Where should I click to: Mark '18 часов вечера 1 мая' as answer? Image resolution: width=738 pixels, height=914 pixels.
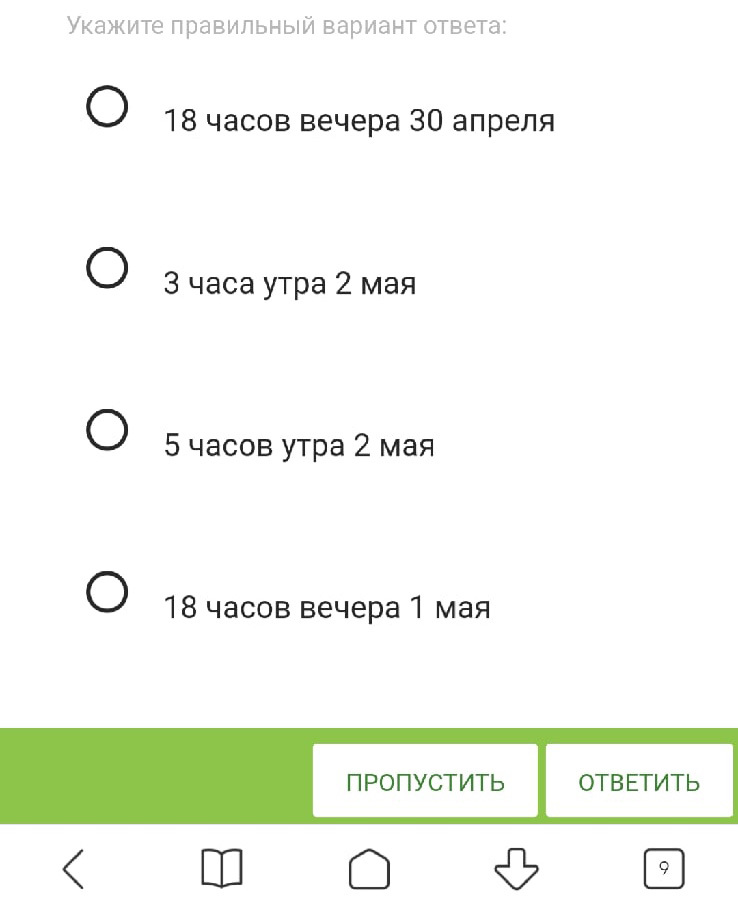point(107,593)
